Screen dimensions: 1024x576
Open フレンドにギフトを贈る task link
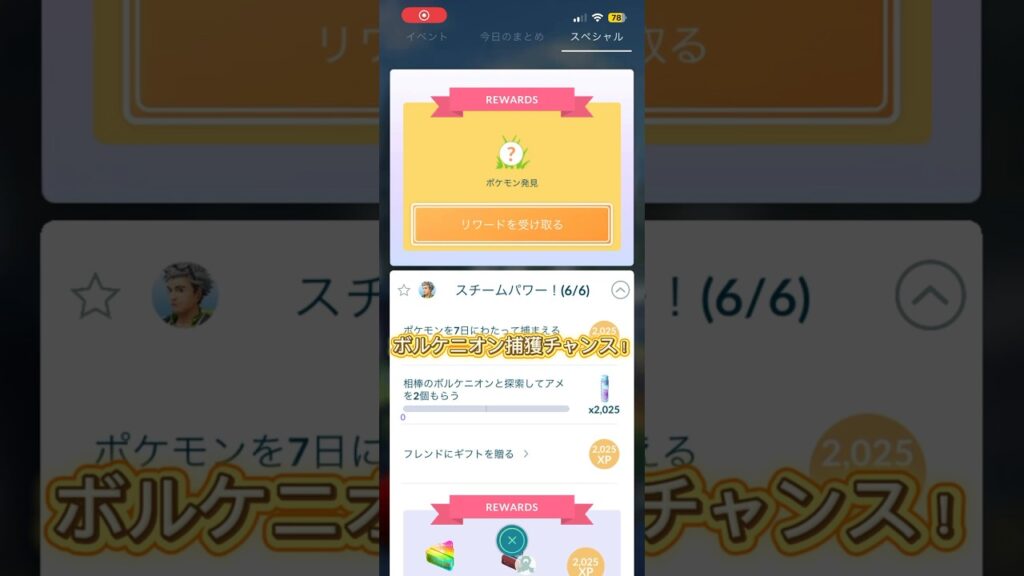tap(465, 454)
